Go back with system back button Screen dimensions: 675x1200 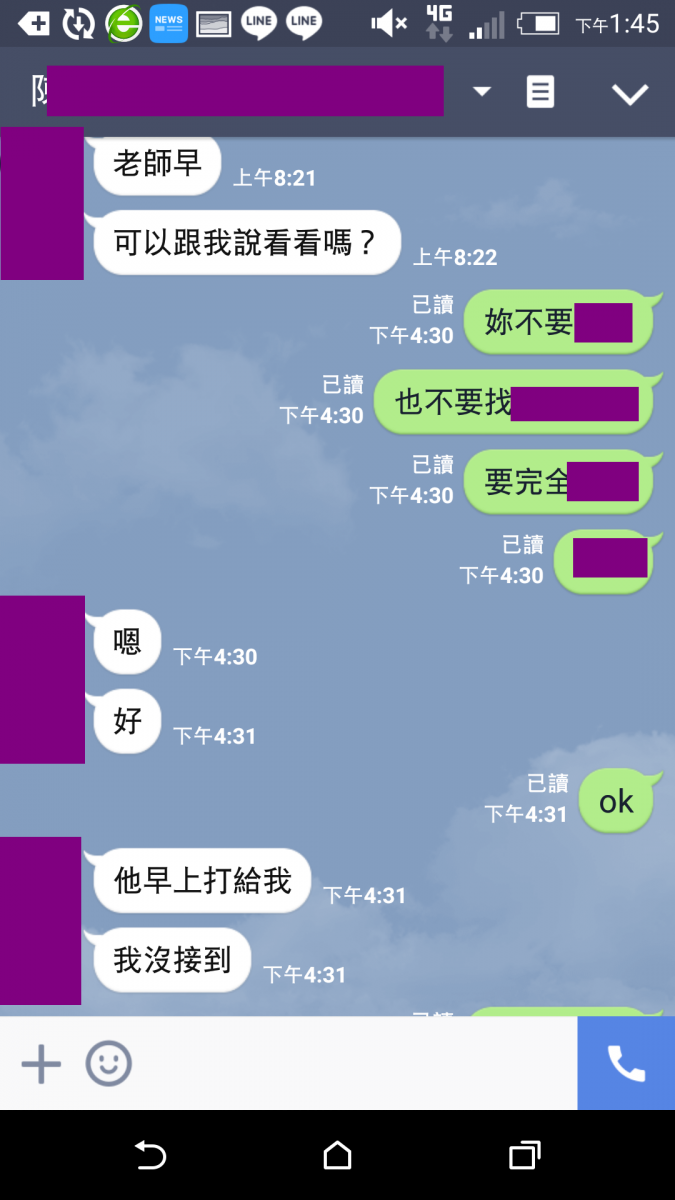[150, 1156]
